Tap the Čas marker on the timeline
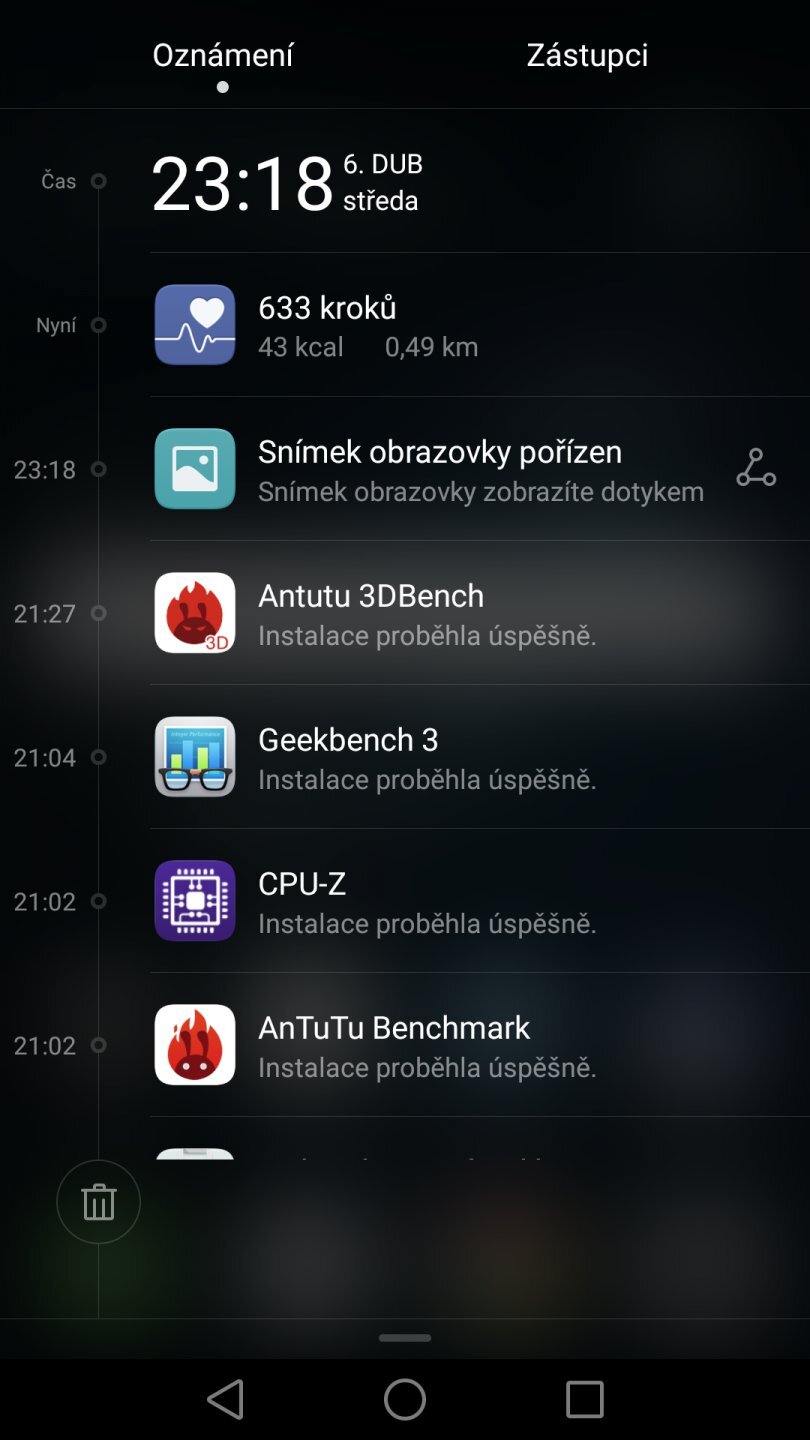The image size is (810, 1440). tap(98, 181)
